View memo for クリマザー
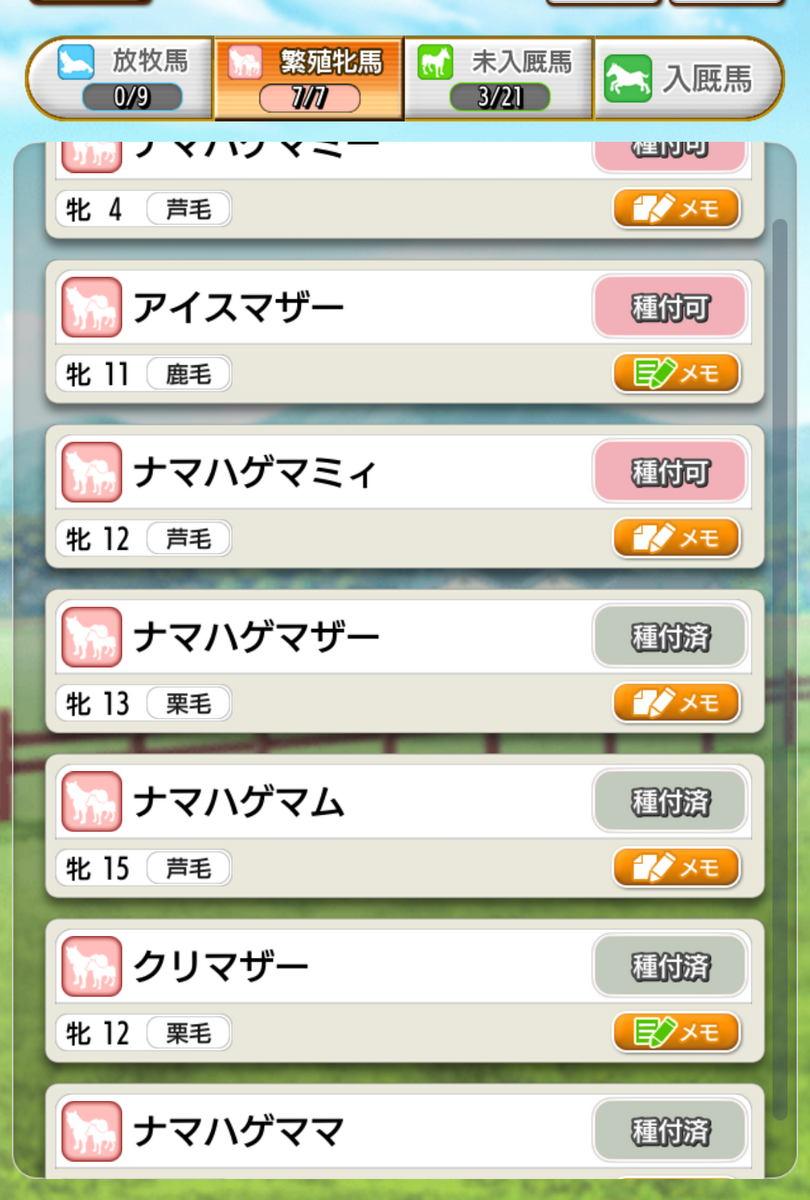Screen dimensions: 810x1200 (677, 1033)
